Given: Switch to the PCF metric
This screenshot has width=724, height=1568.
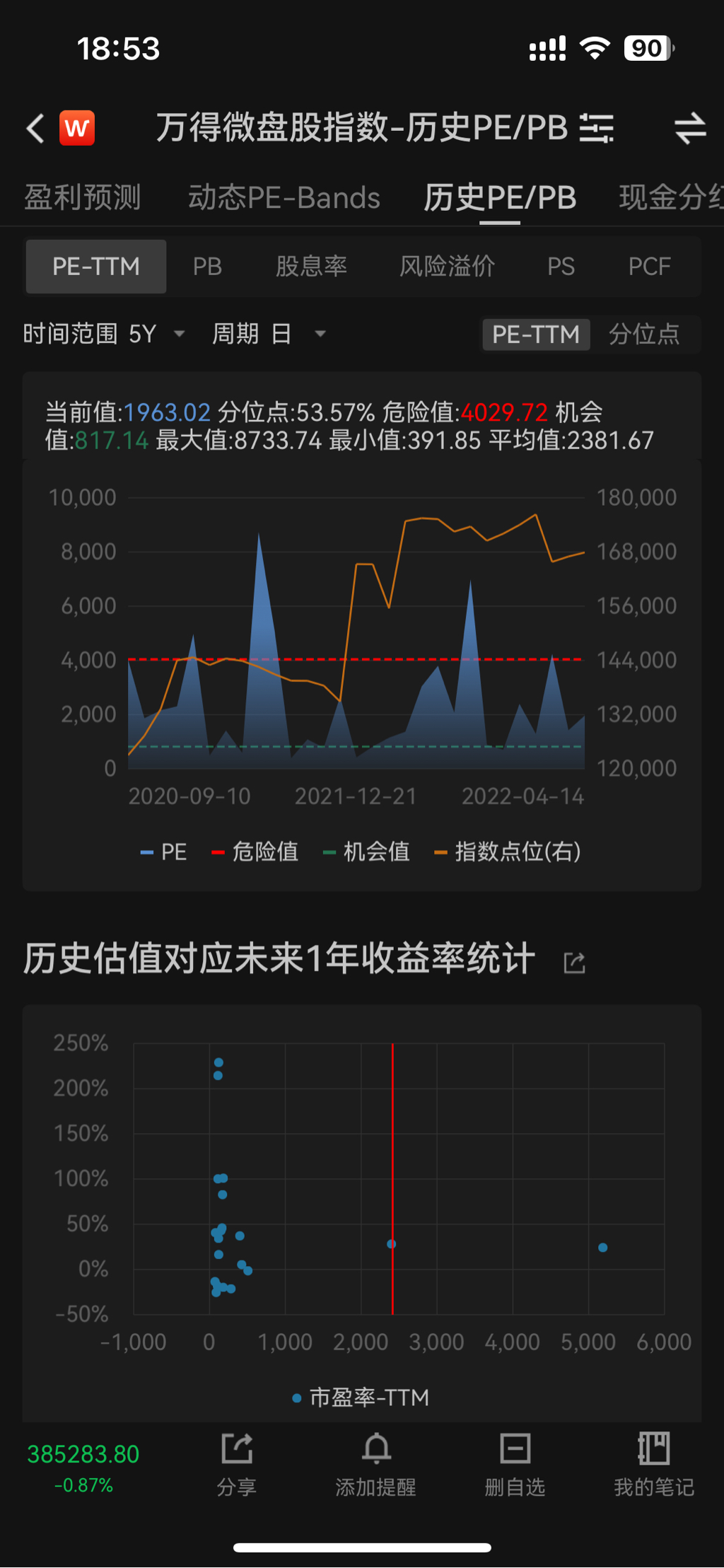Looking at the screenshot, I should click(649, 267).
